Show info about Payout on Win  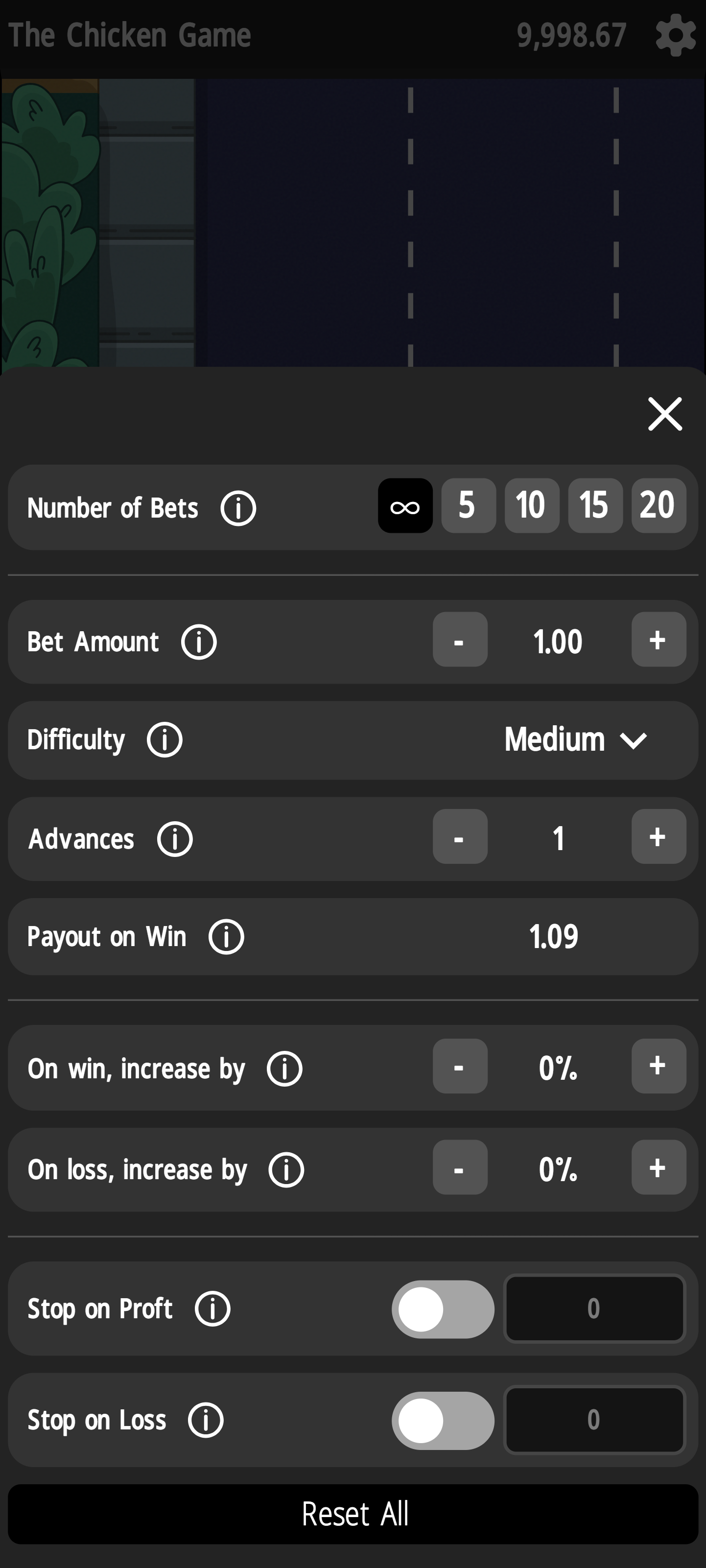[226, 937]
